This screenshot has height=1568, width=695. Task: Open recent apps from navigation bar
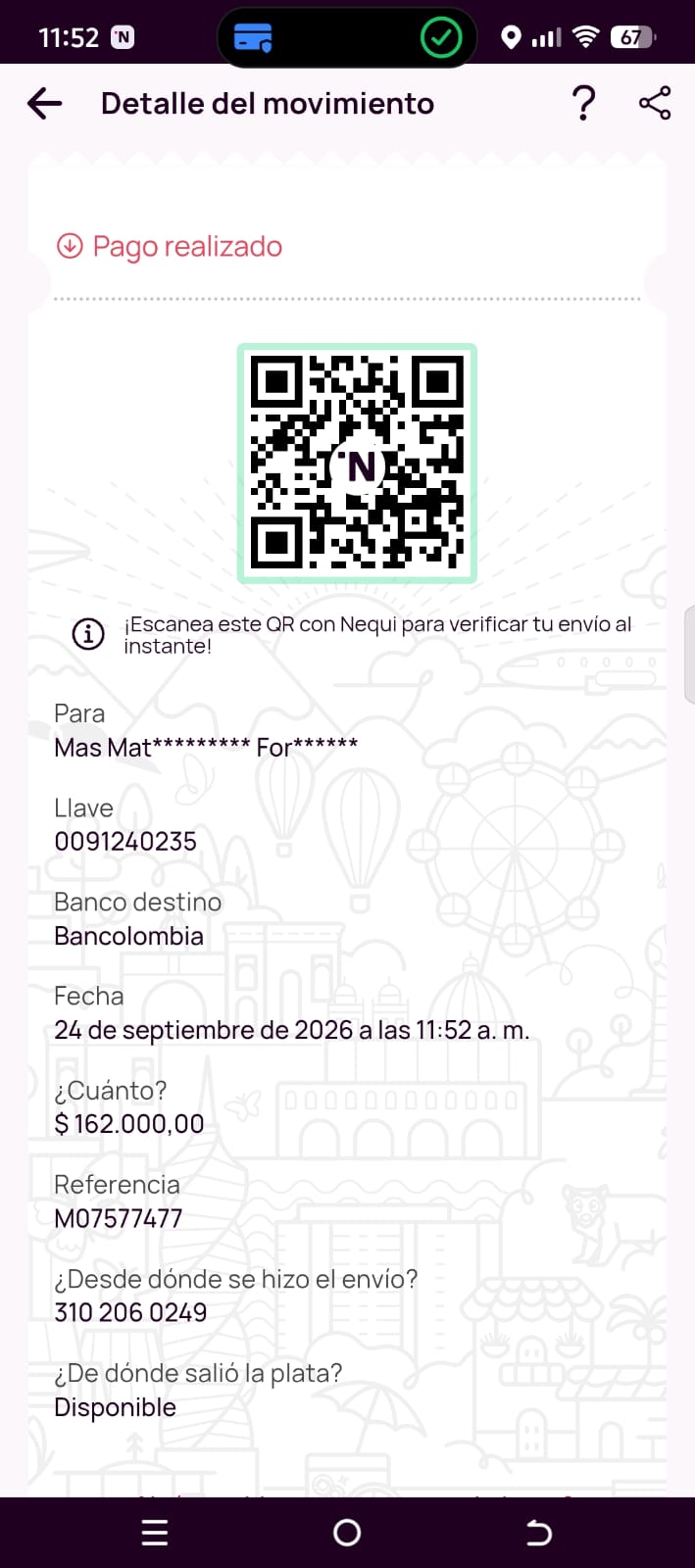pyautogui.click(x=155, y=1533)
